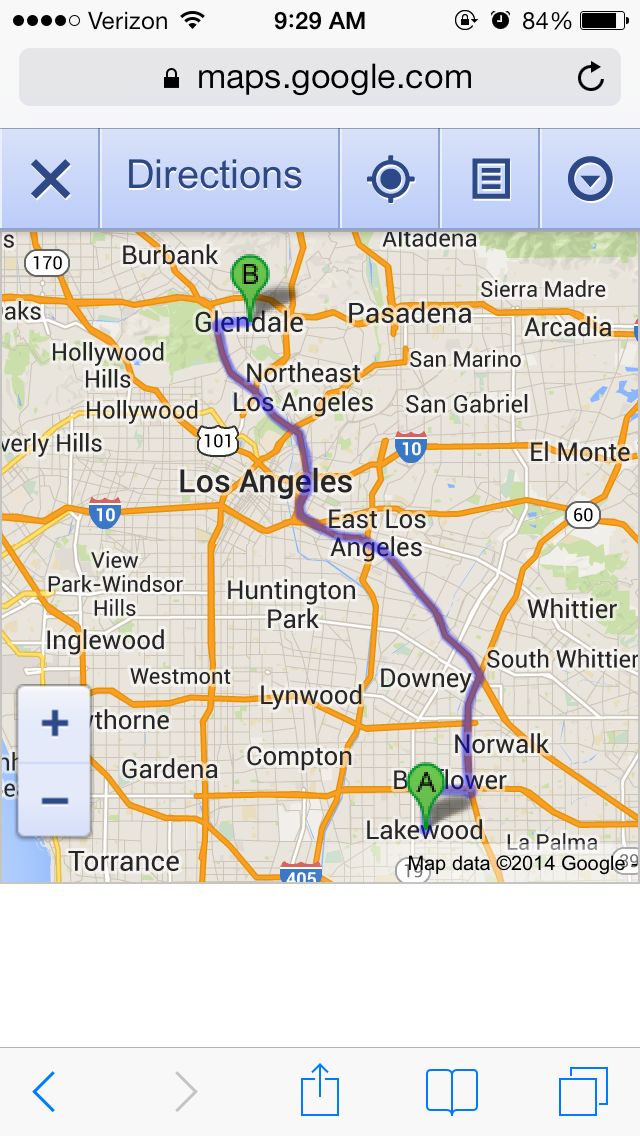
Task: Close the directions view
Action: (50, 180)
